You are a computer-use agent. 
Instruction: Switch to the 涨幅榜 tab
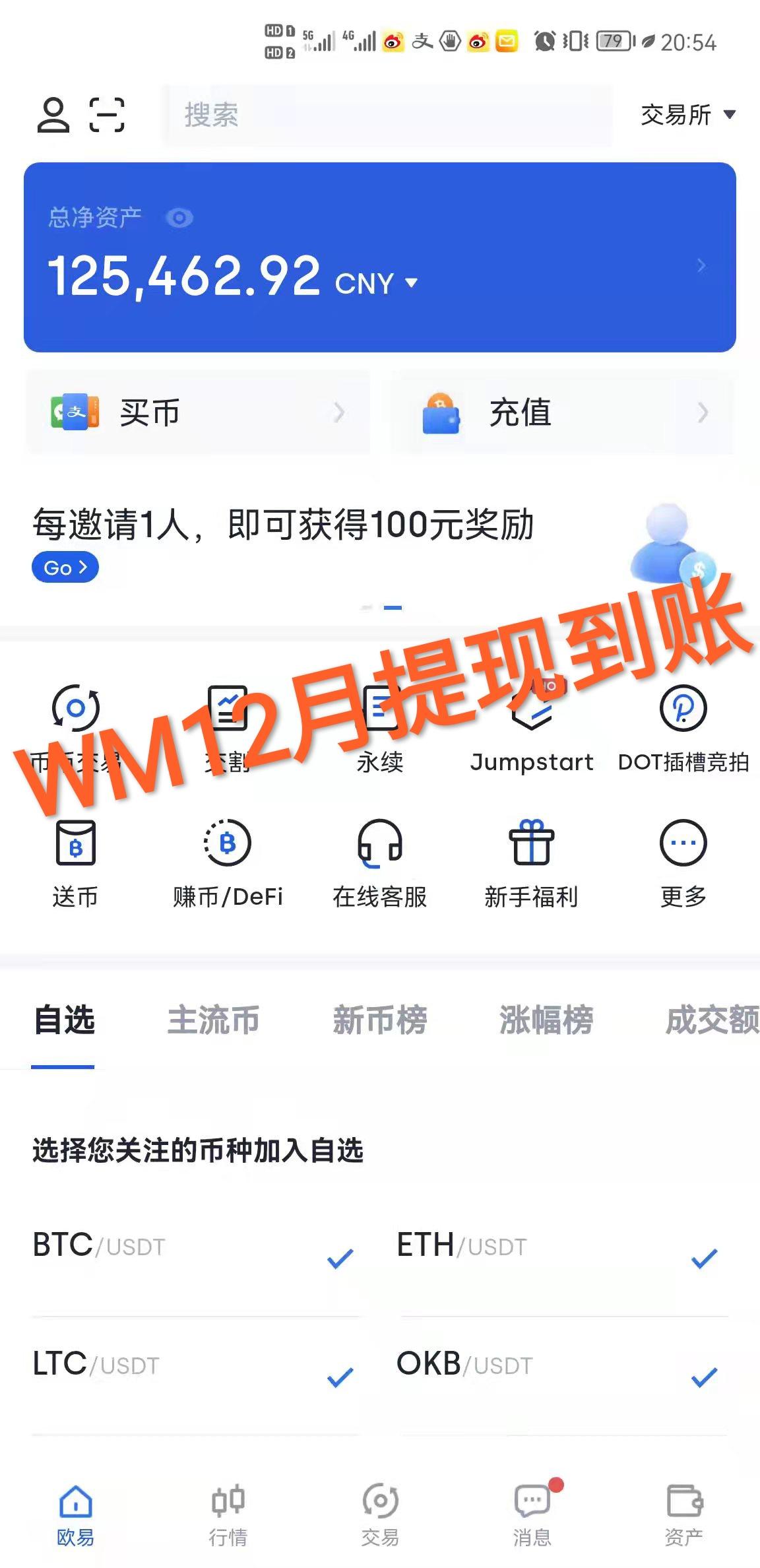click(x=545, y=1020)
